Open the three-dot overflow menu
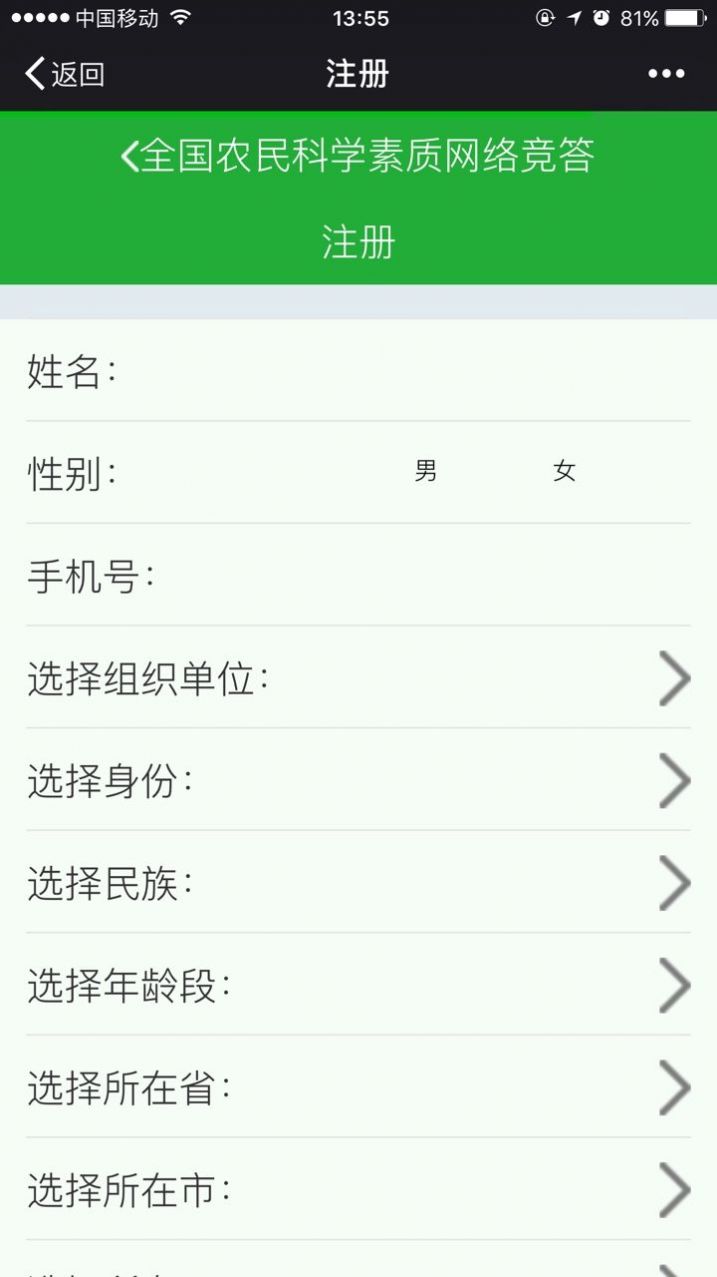Screen dimensions: 717x1277 tap(666, 74)
